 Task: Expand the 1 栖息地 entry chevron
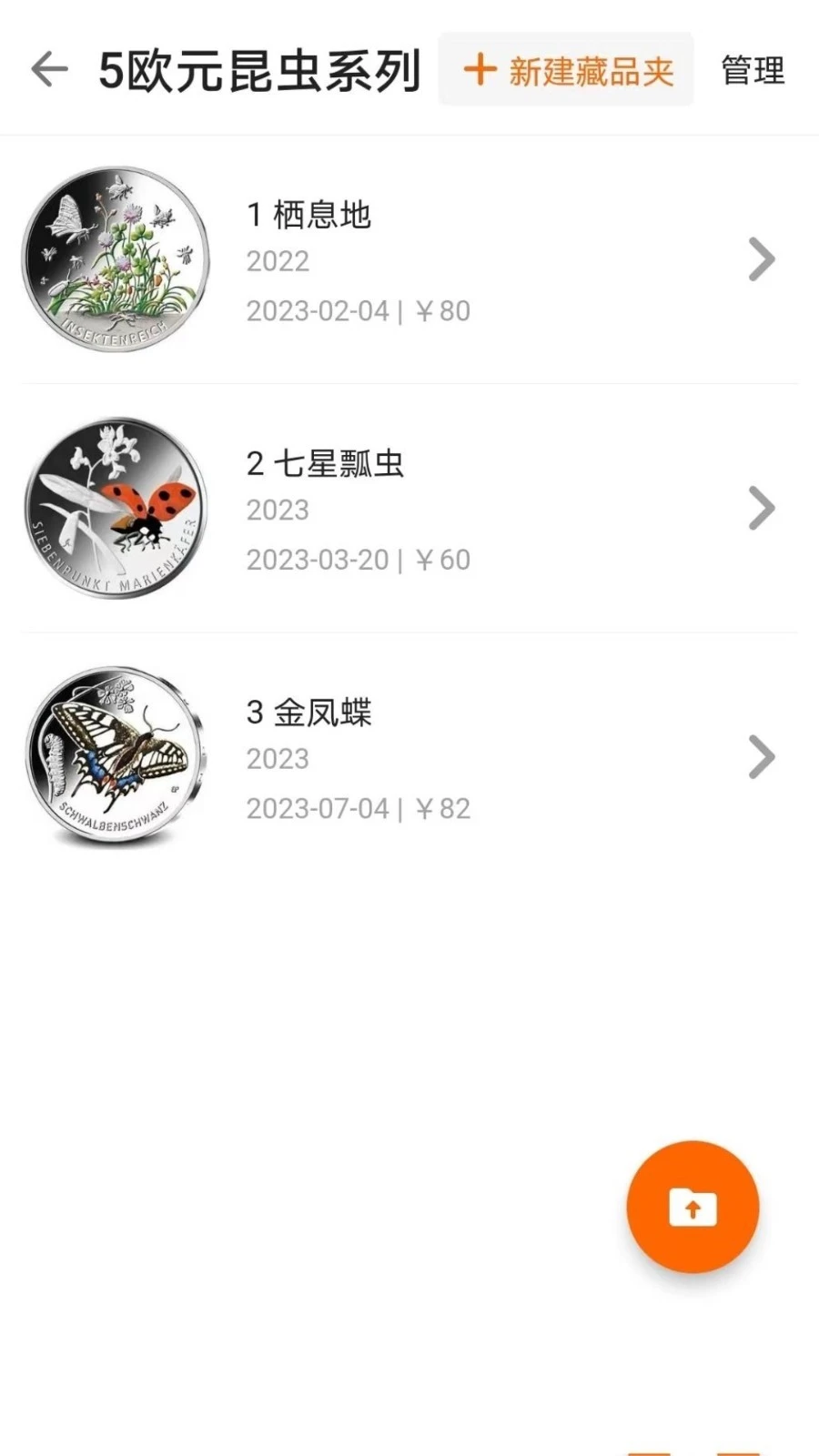(x=763, y=258)
